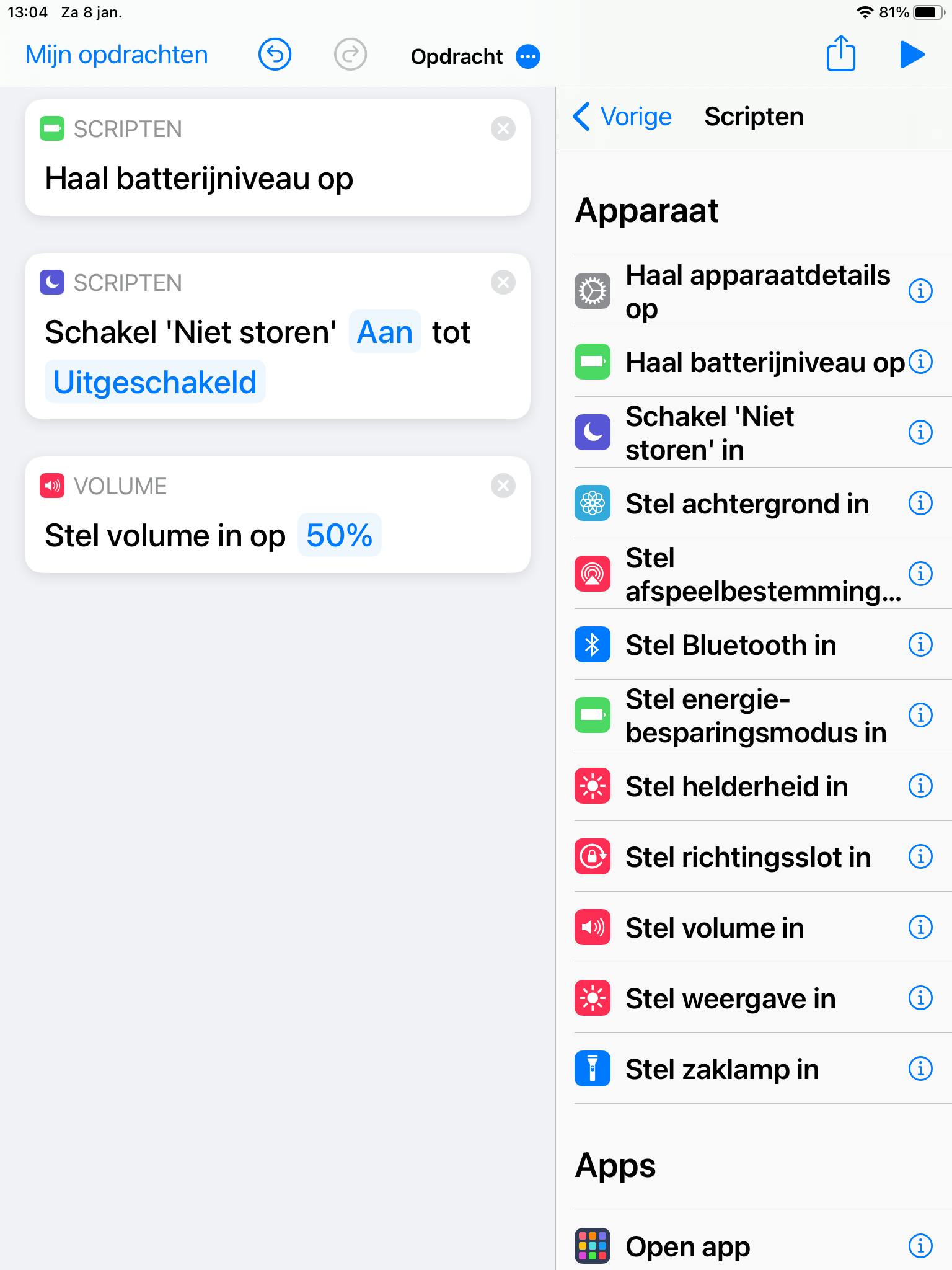Tap the Bluetooth icon beside "Stel Bluetooth in"

point(593,645)
